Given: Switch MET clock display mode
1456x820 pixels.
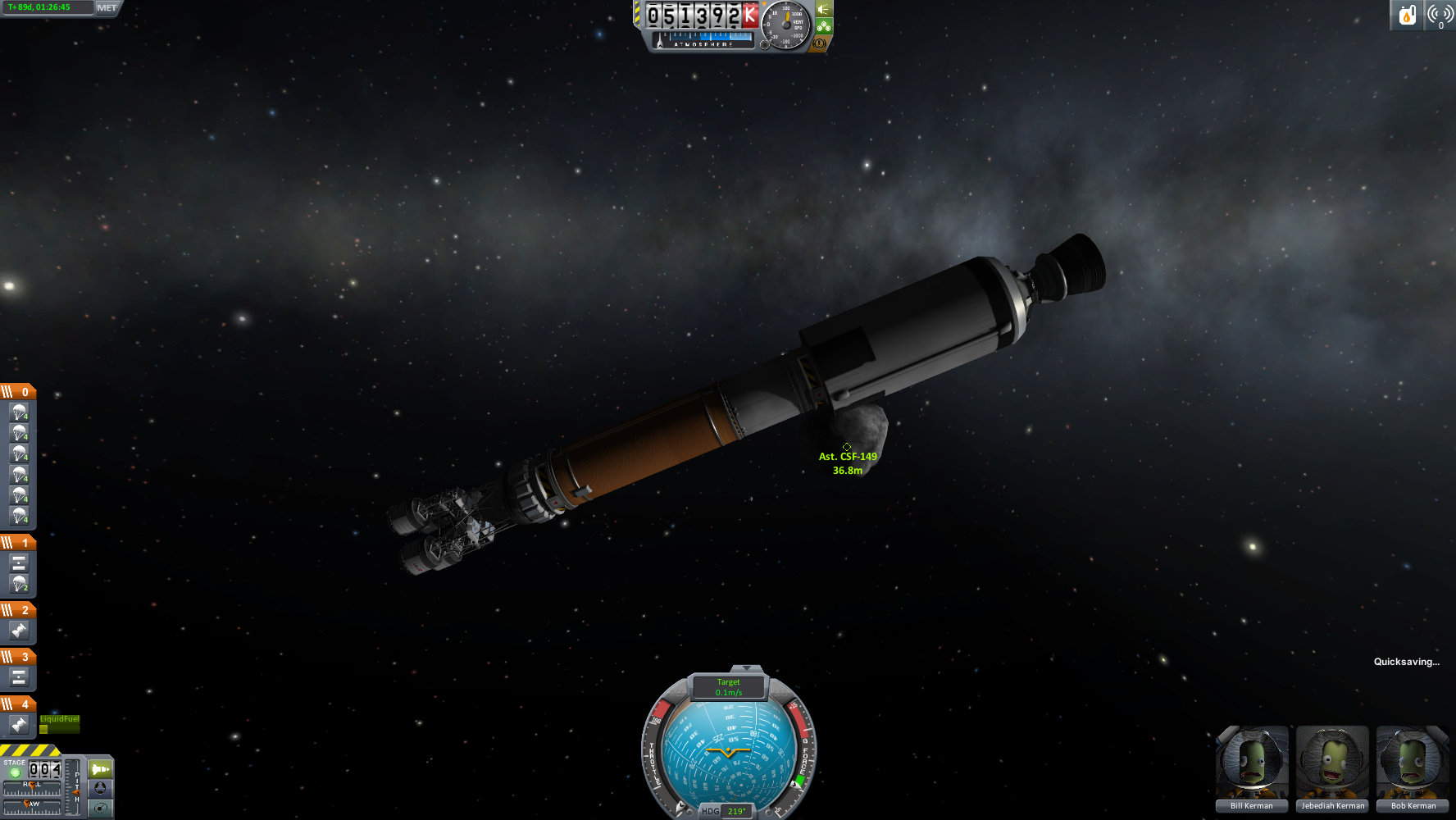Looking at the screenshot, I should coord(107,7).
